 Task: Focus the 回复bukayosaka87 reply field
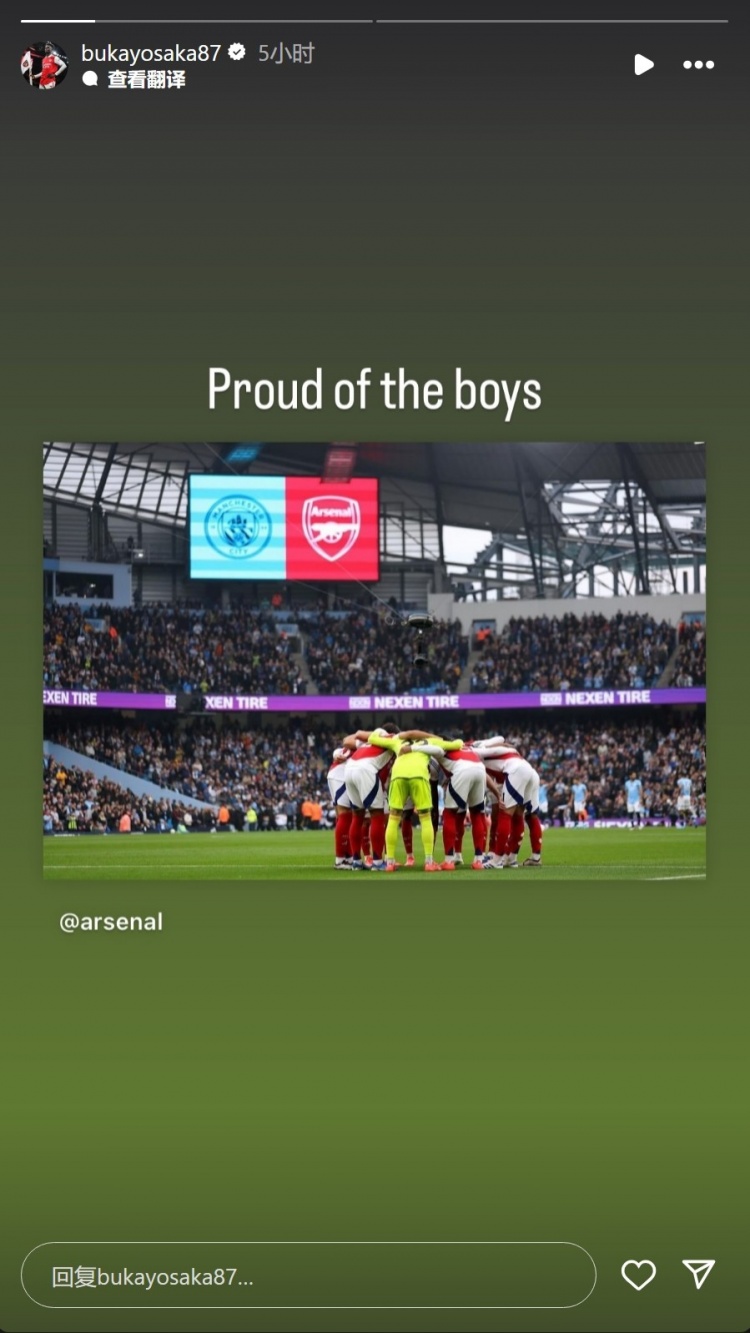[x=308, y=1276]
